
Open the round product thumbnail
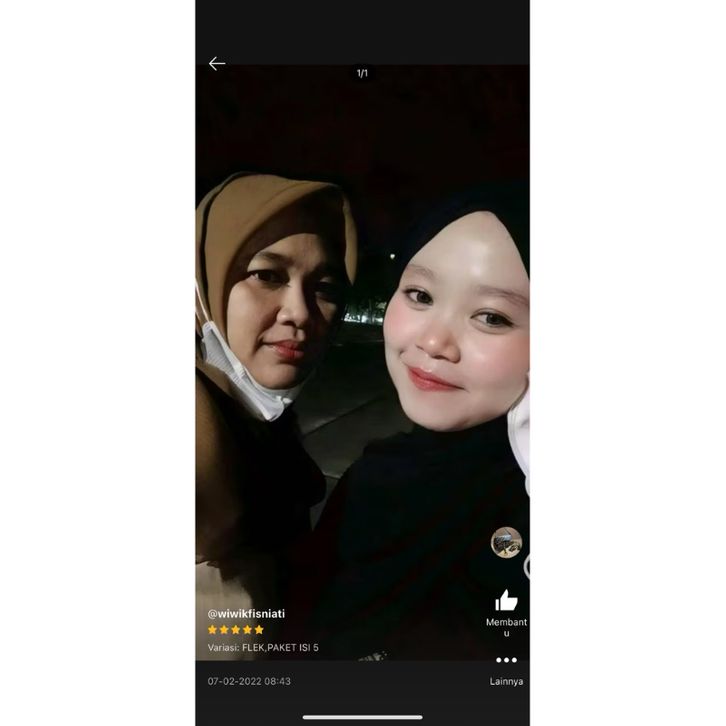506,542
